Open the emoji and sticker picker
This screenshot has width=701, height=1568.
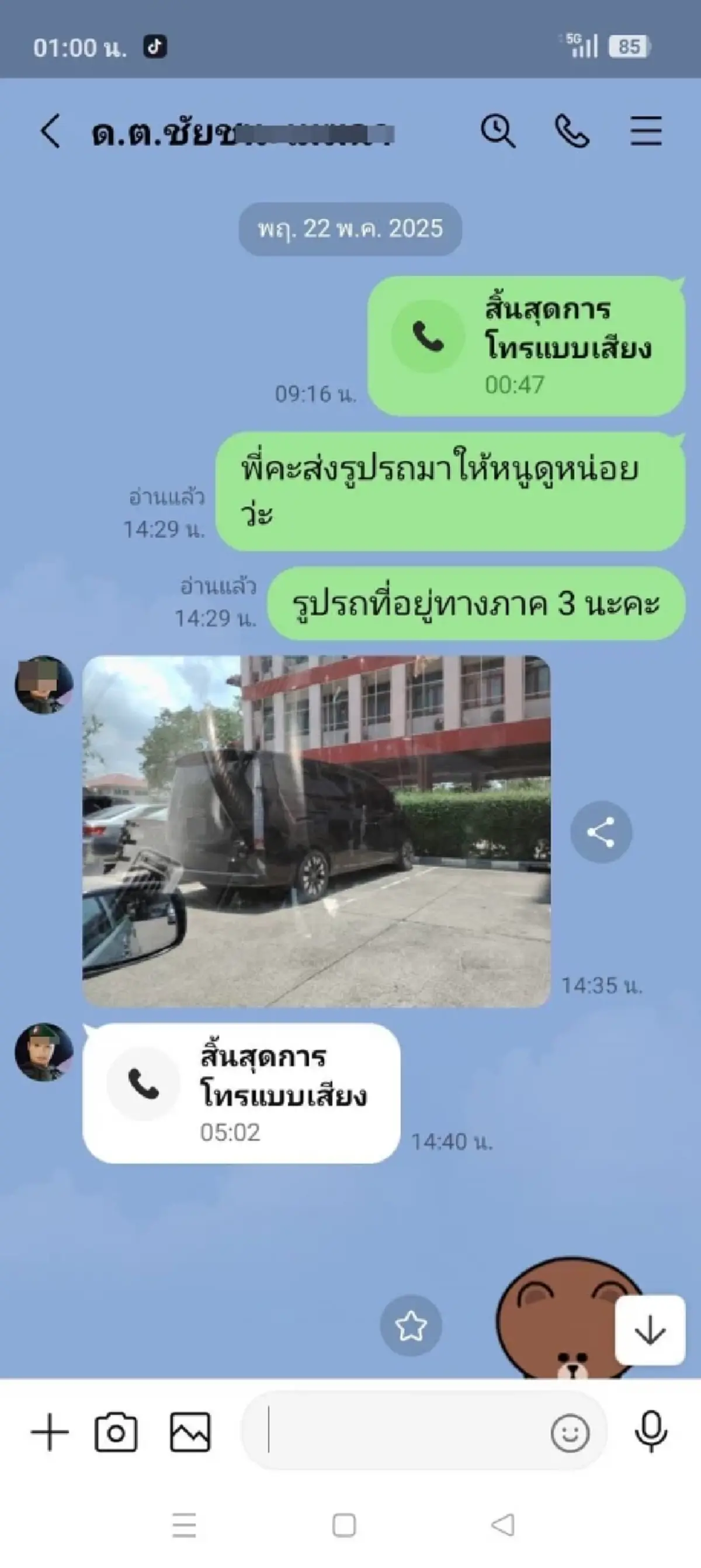pos(571,1433)
